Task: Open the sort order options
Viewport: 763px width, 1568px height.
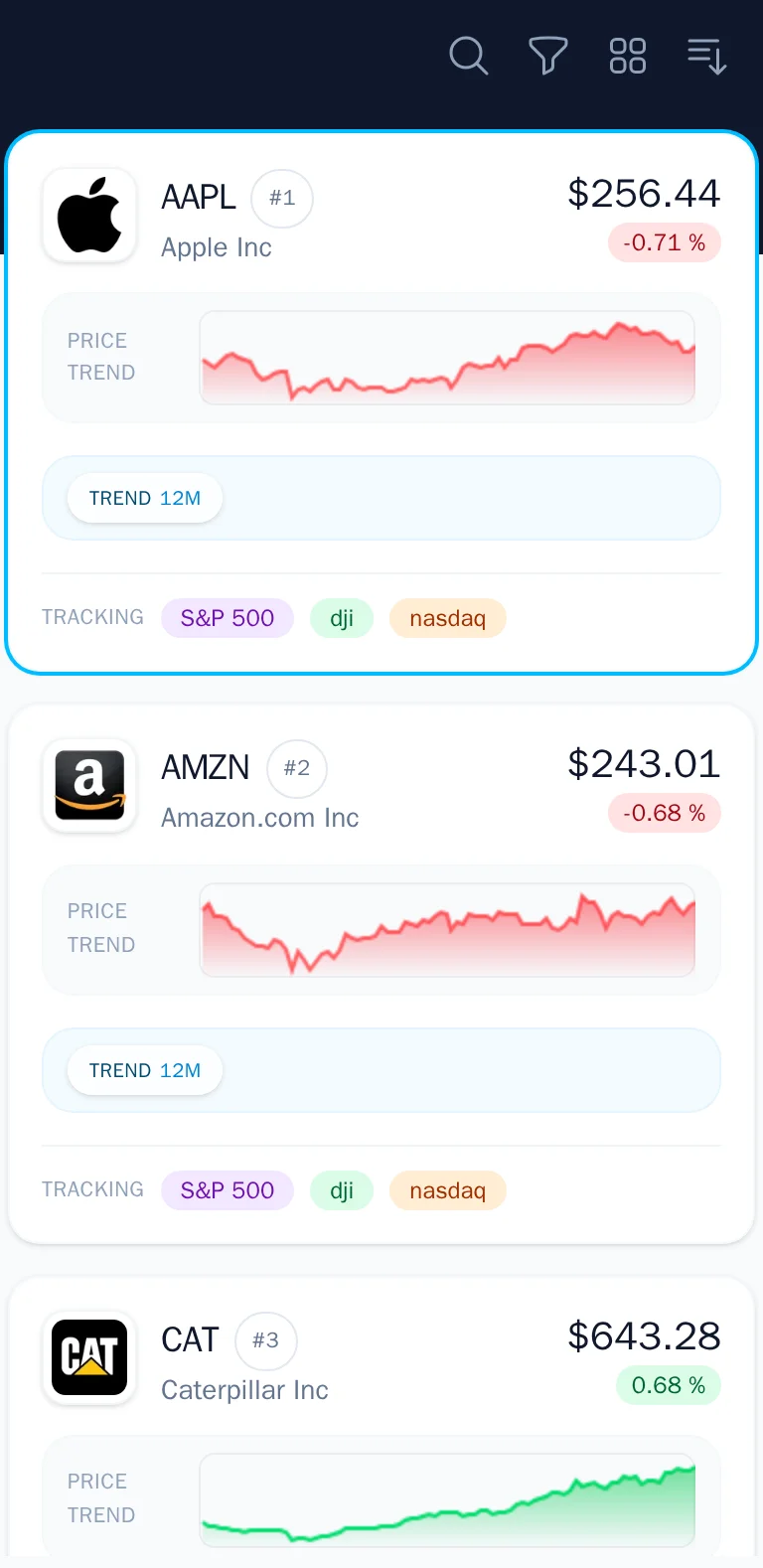Action: 706,57
